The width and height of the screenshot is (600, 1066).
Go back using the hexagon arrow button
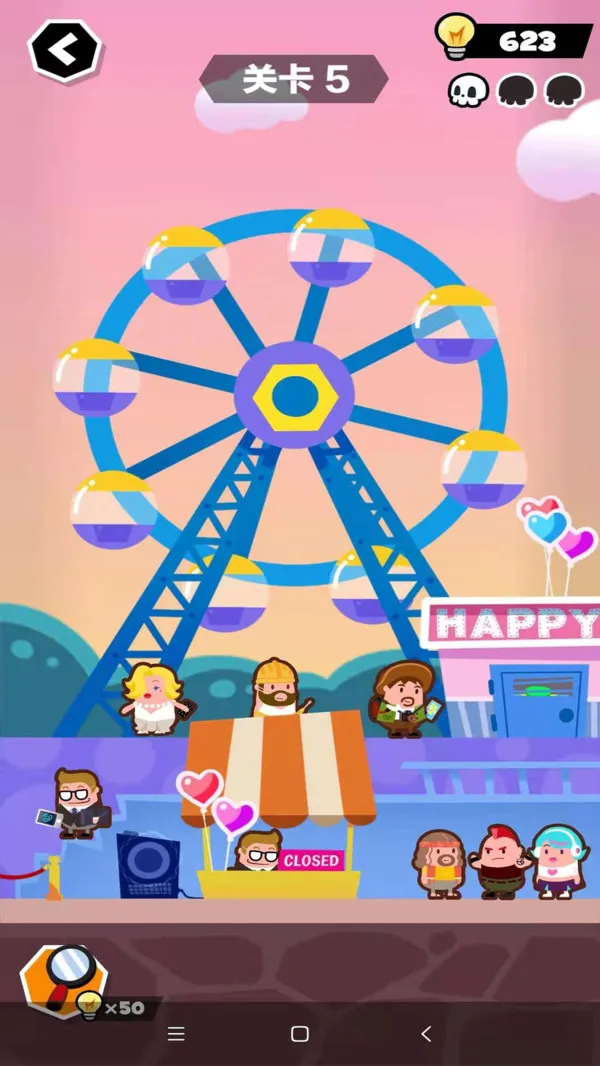pos(65,49)
